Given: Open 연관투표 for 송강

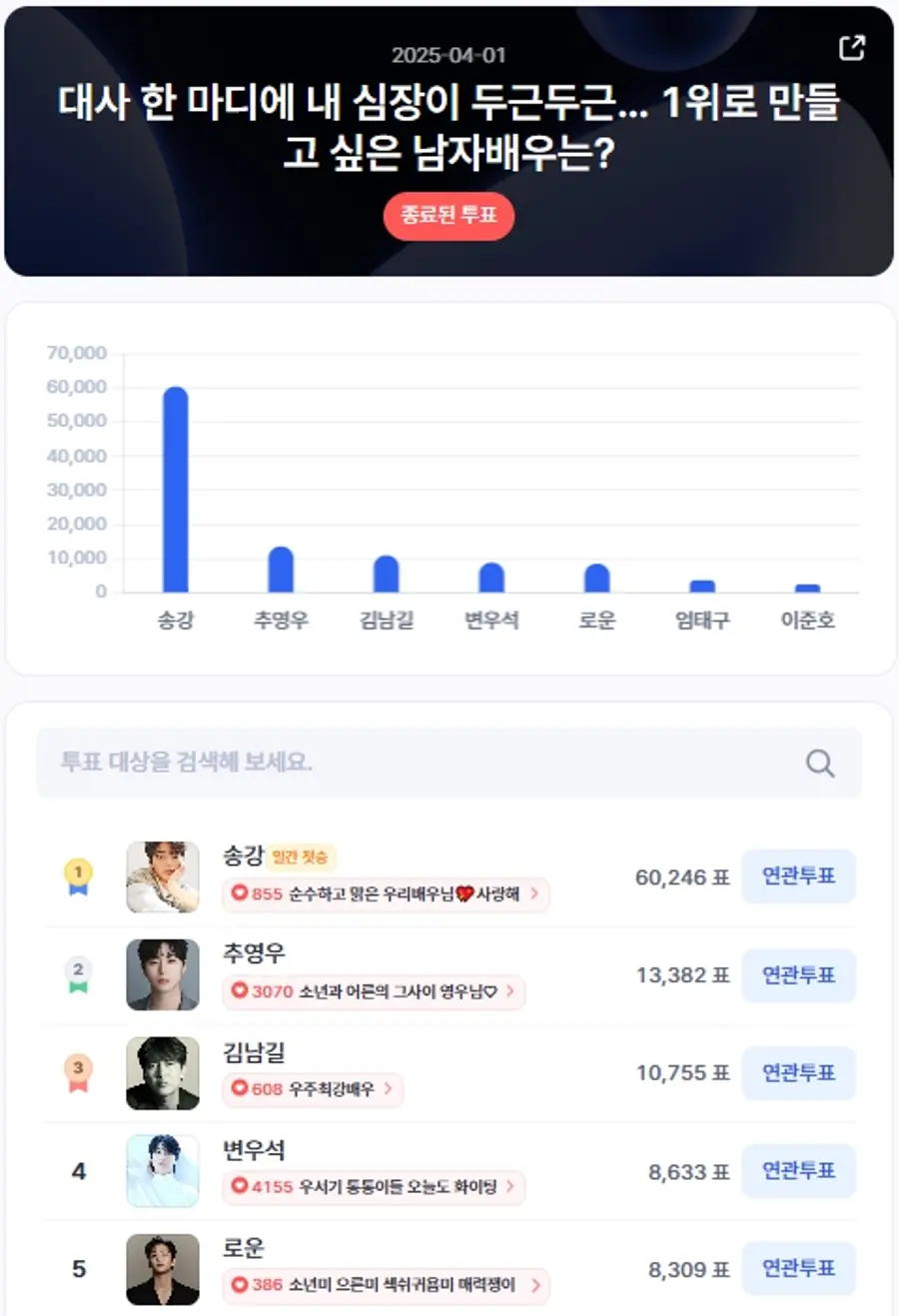Looking at the screenshot, I should pos(798,876).
